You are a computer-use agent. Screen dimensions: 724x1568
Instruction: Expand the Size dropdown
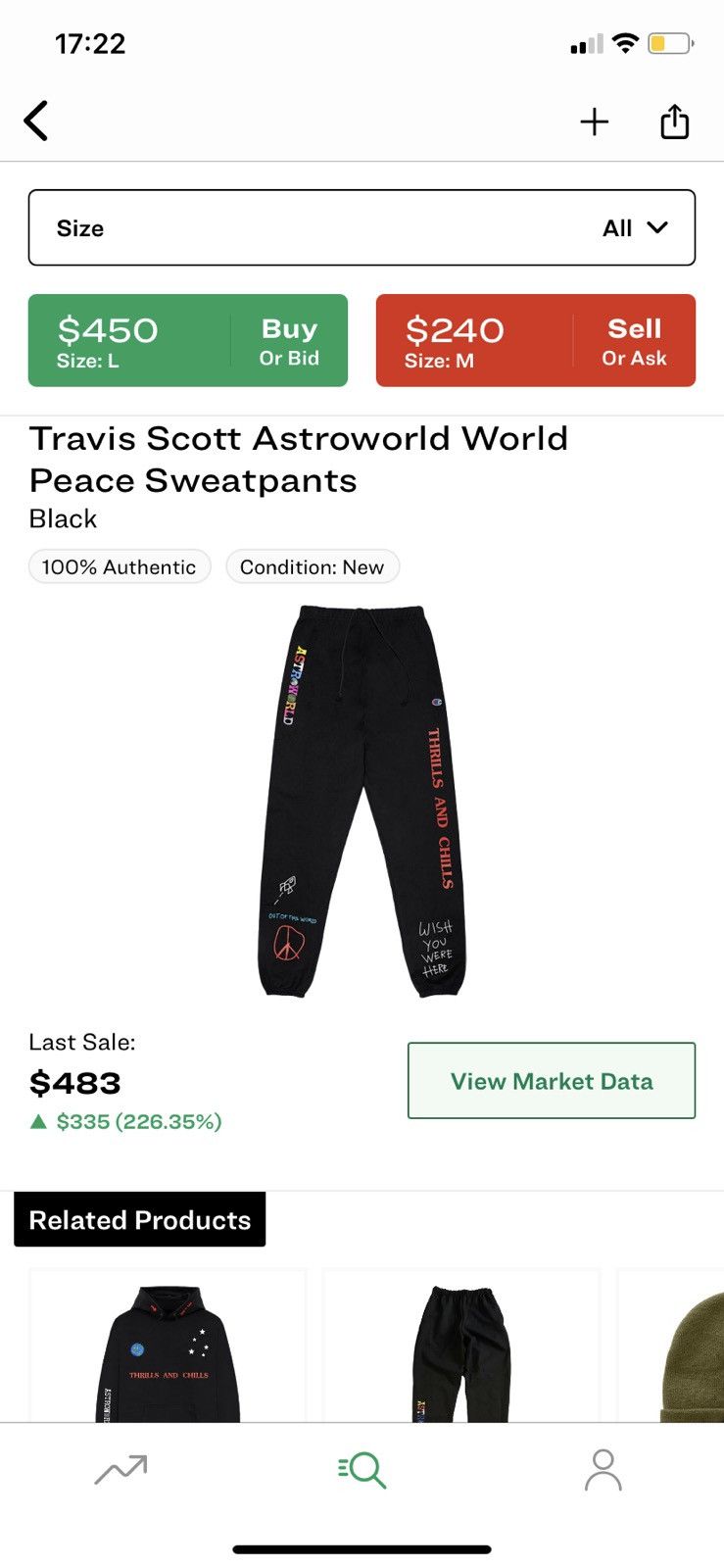coord(362,228)
